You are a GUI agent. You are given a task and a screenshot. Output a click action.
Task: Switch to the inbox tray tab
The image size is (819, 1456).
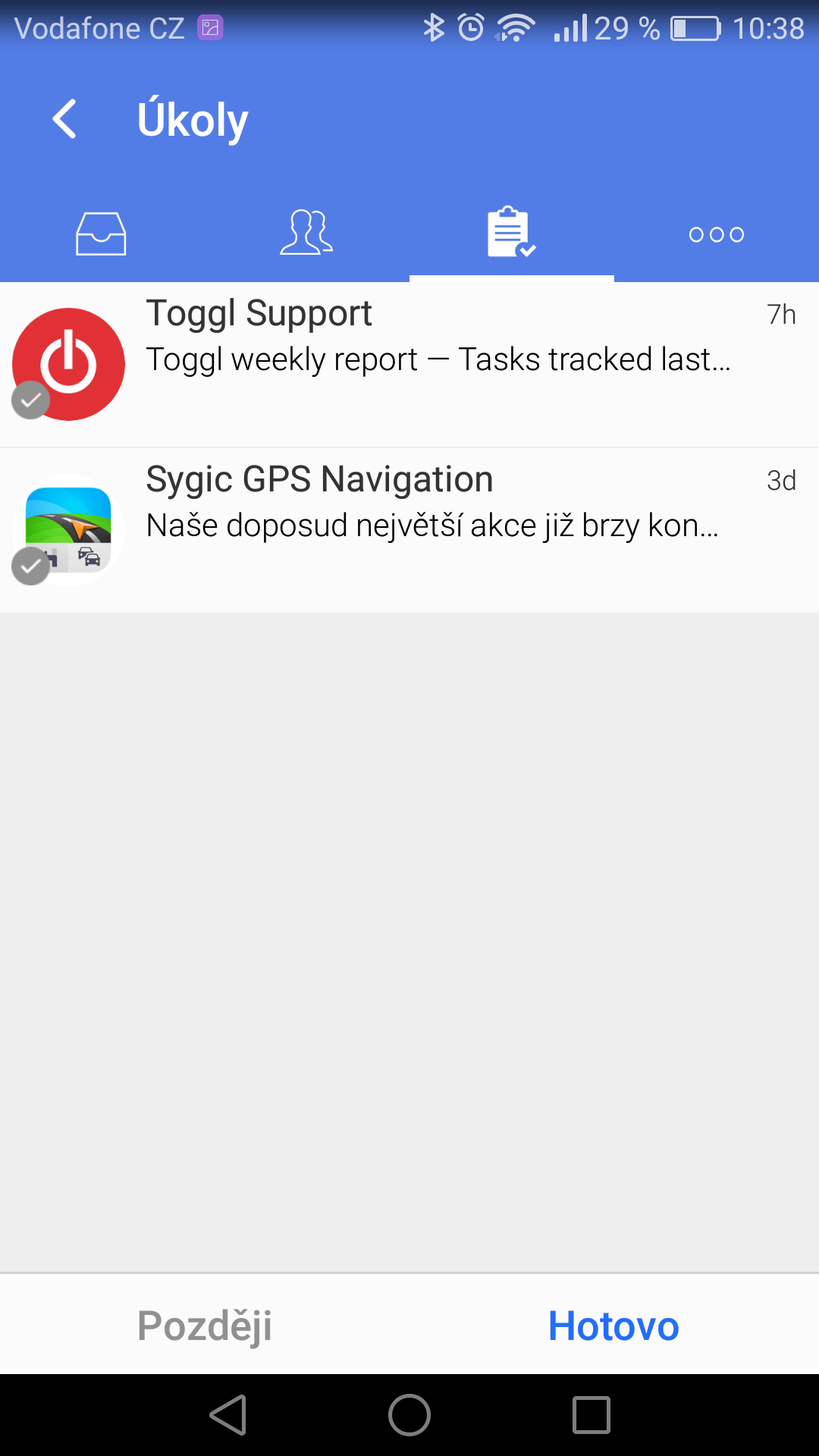point(101,234)
